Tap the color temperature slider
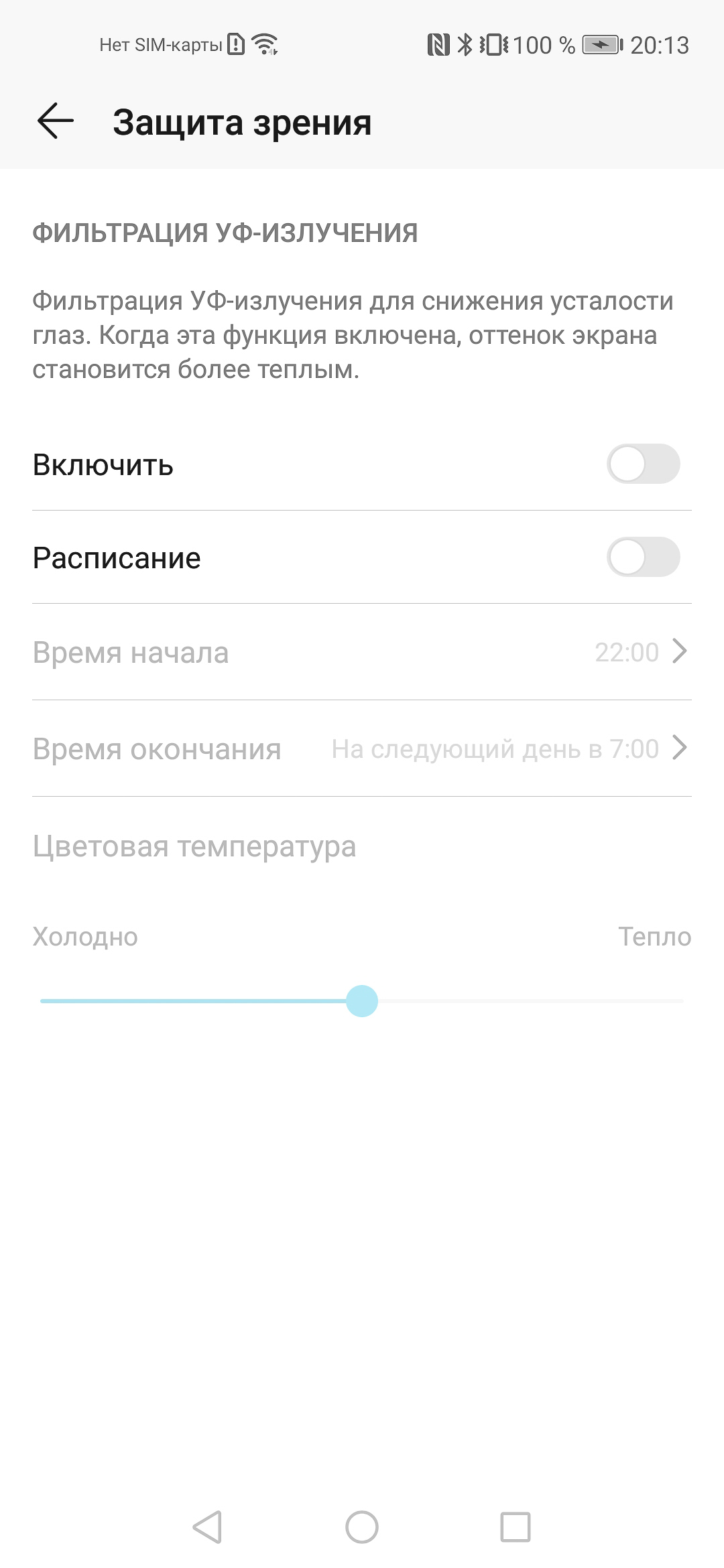Viewport: 724px width, 1568px height. [x=362, y=1001]
